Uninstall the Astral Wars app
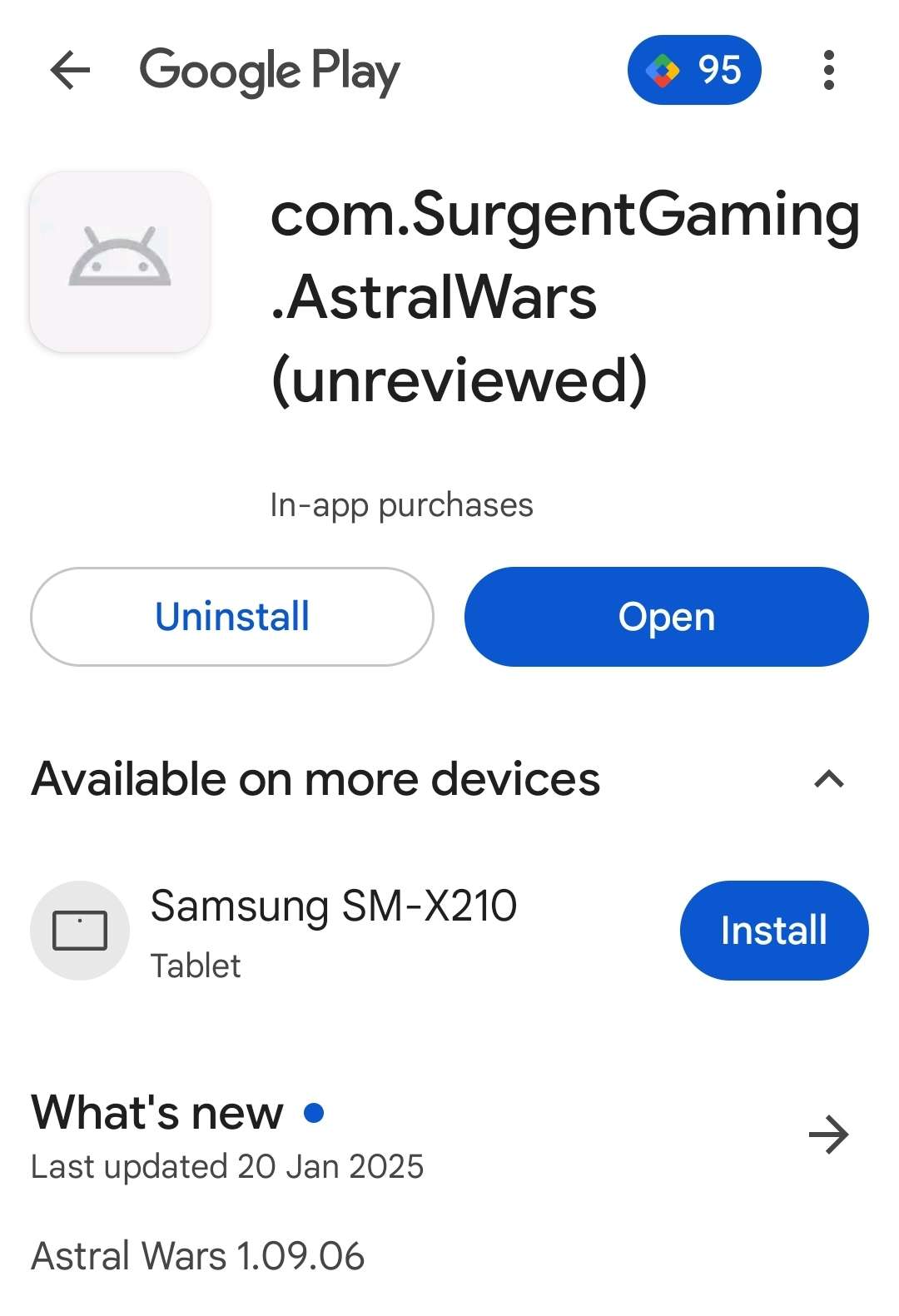This screenshot has height=1316, width=899. pyautogui.click(x=232, y=617)
